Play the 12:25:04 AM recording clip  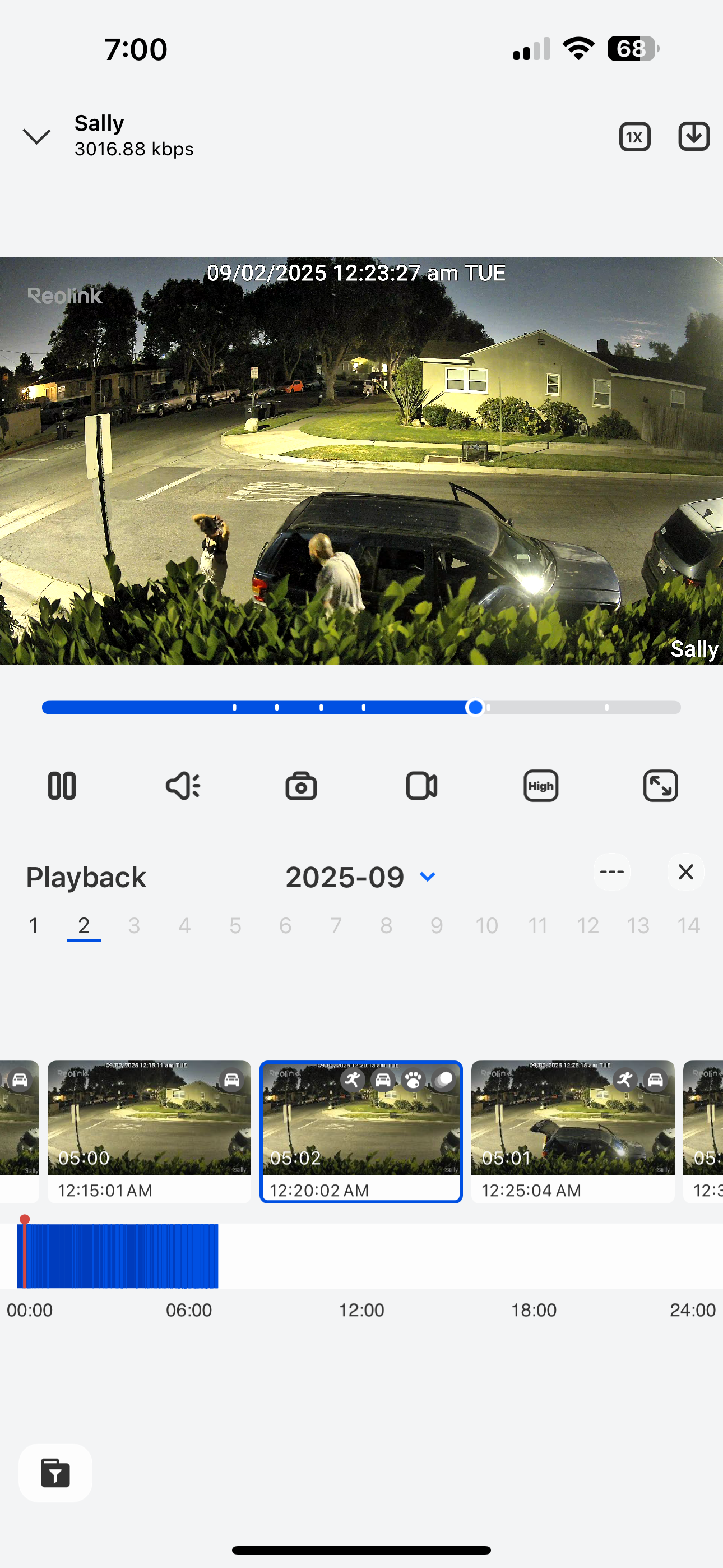click(573, 1132)
